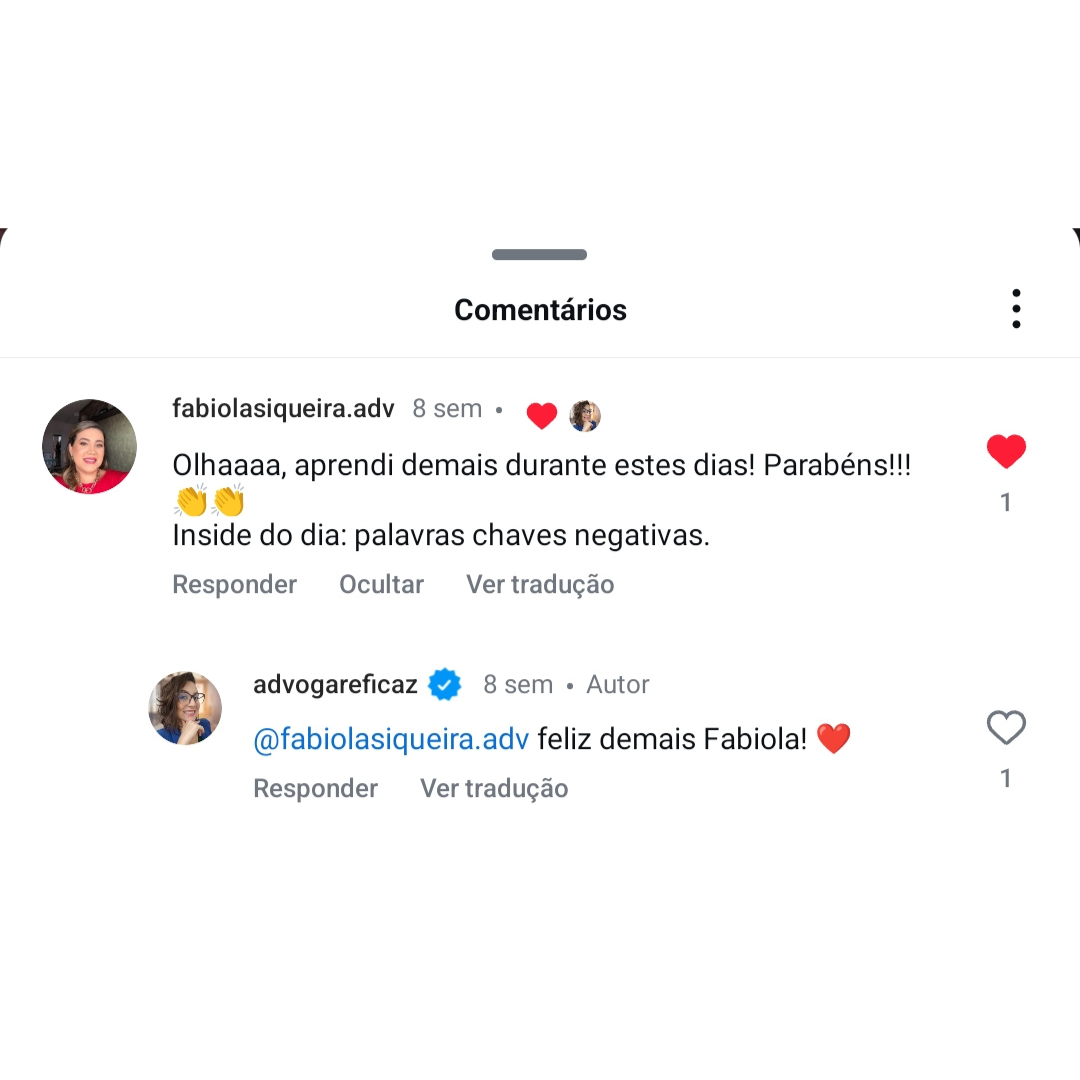Unlike the comment from fabiolasiqueira.adv
Screen dimensions: 1080x1080
(x=1006, y=452)
